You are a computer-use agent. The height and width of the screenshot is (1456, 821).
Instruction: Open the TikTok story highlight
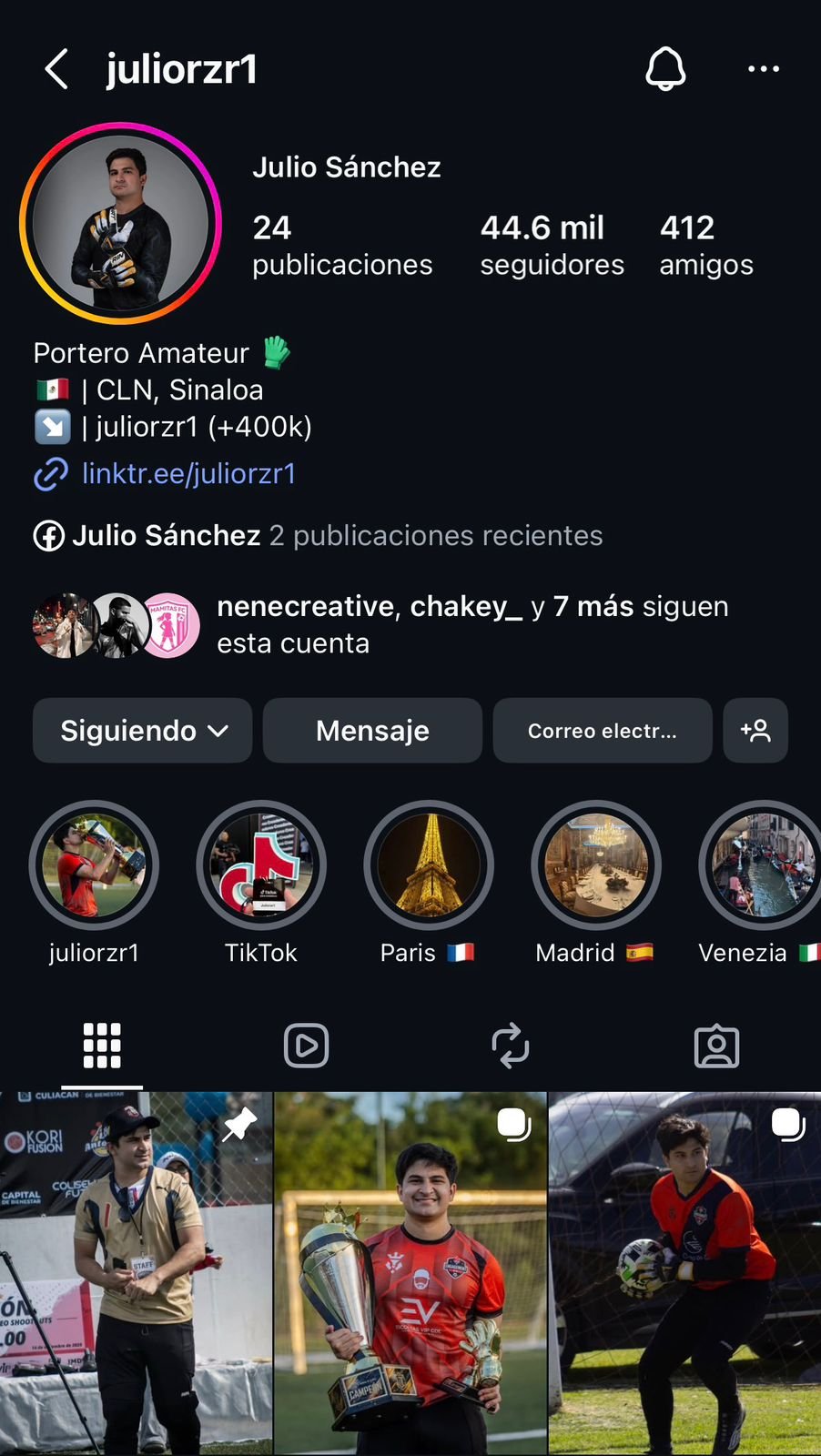tap(261, 865)
